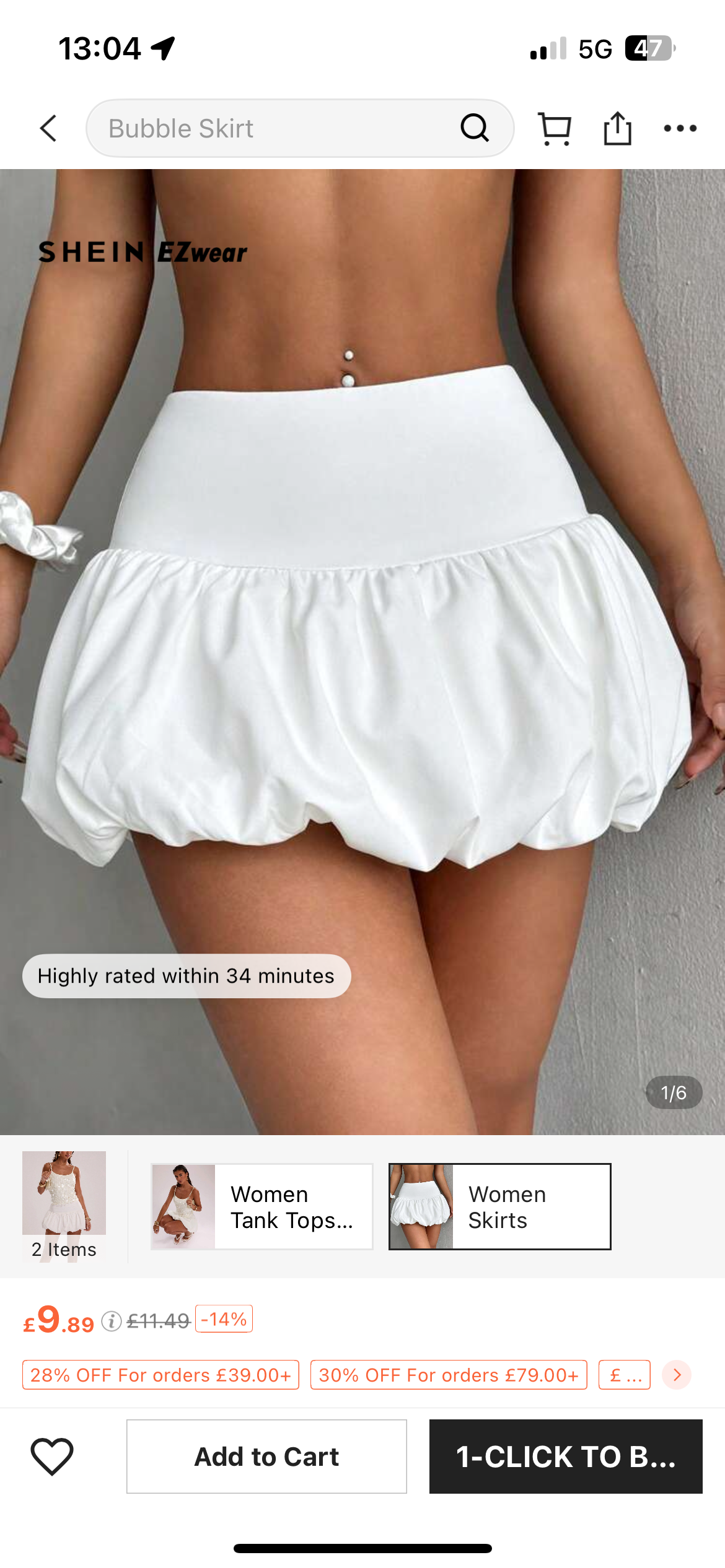Tap the 28% OFF orders £39.00+ coupon
The width and height of the screenshot is (725, 1568).
click(160, 1375)
